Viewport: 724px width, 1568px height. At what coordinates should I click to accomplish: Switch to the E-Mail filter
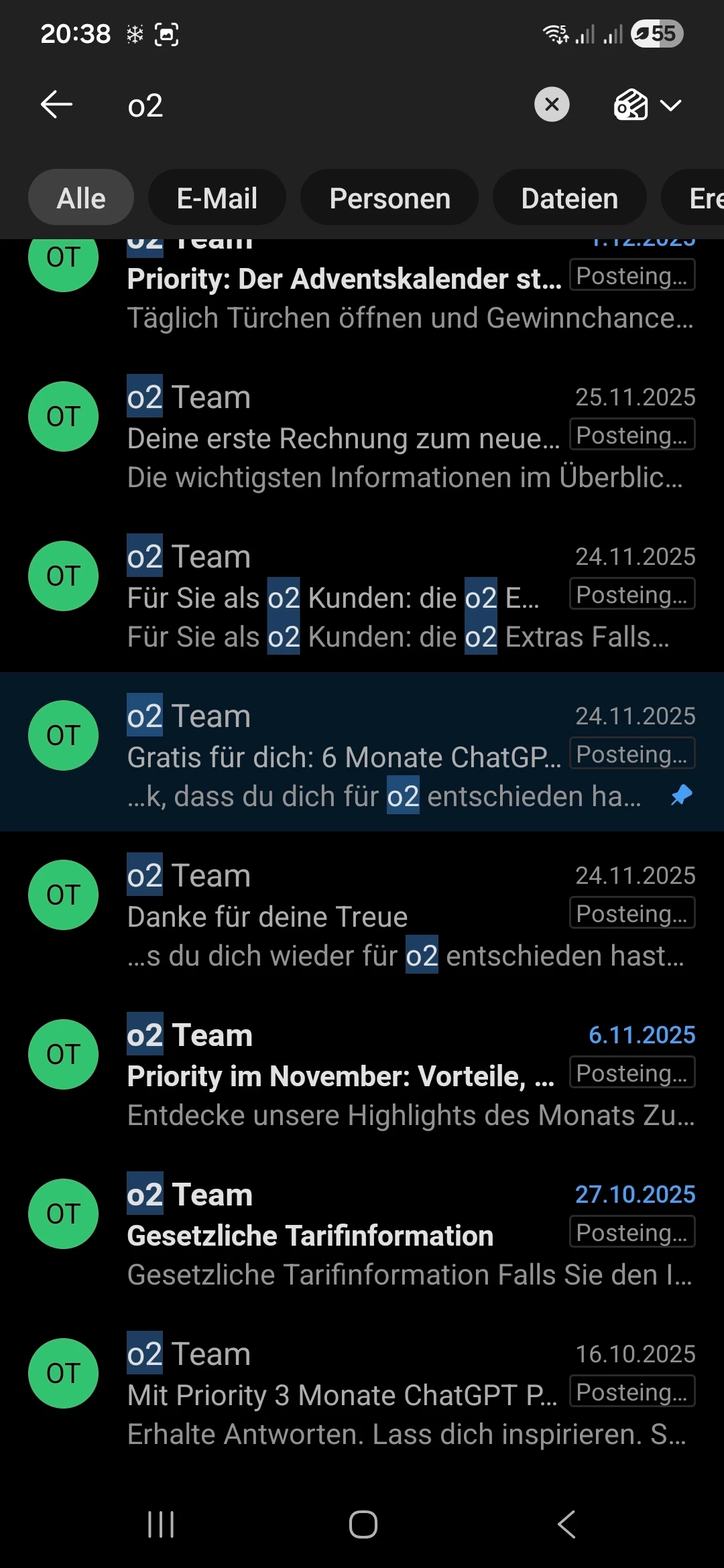[217, 198]
